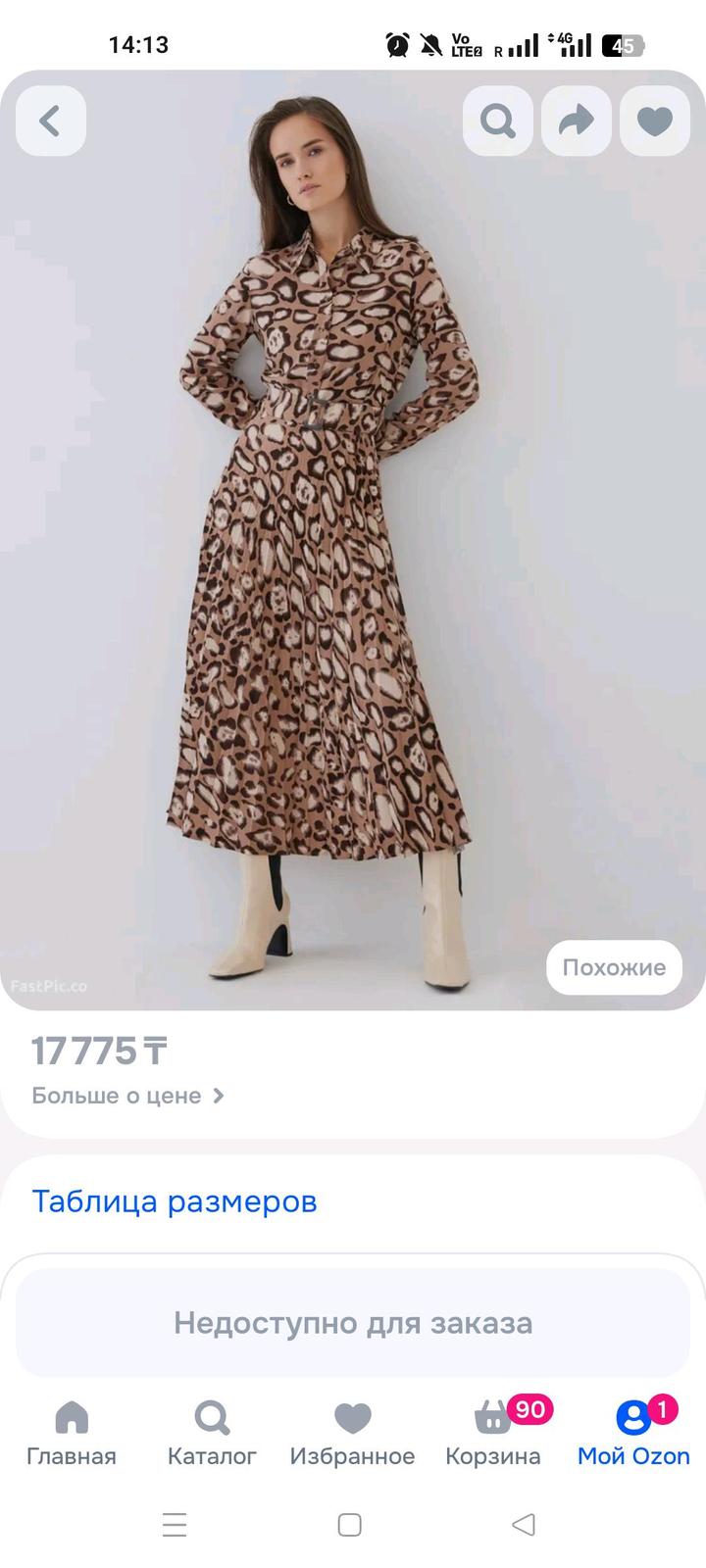This screenshot has height=1568, width=706.
Task: Tap the system back button
Action: [x=524, y=1524]
